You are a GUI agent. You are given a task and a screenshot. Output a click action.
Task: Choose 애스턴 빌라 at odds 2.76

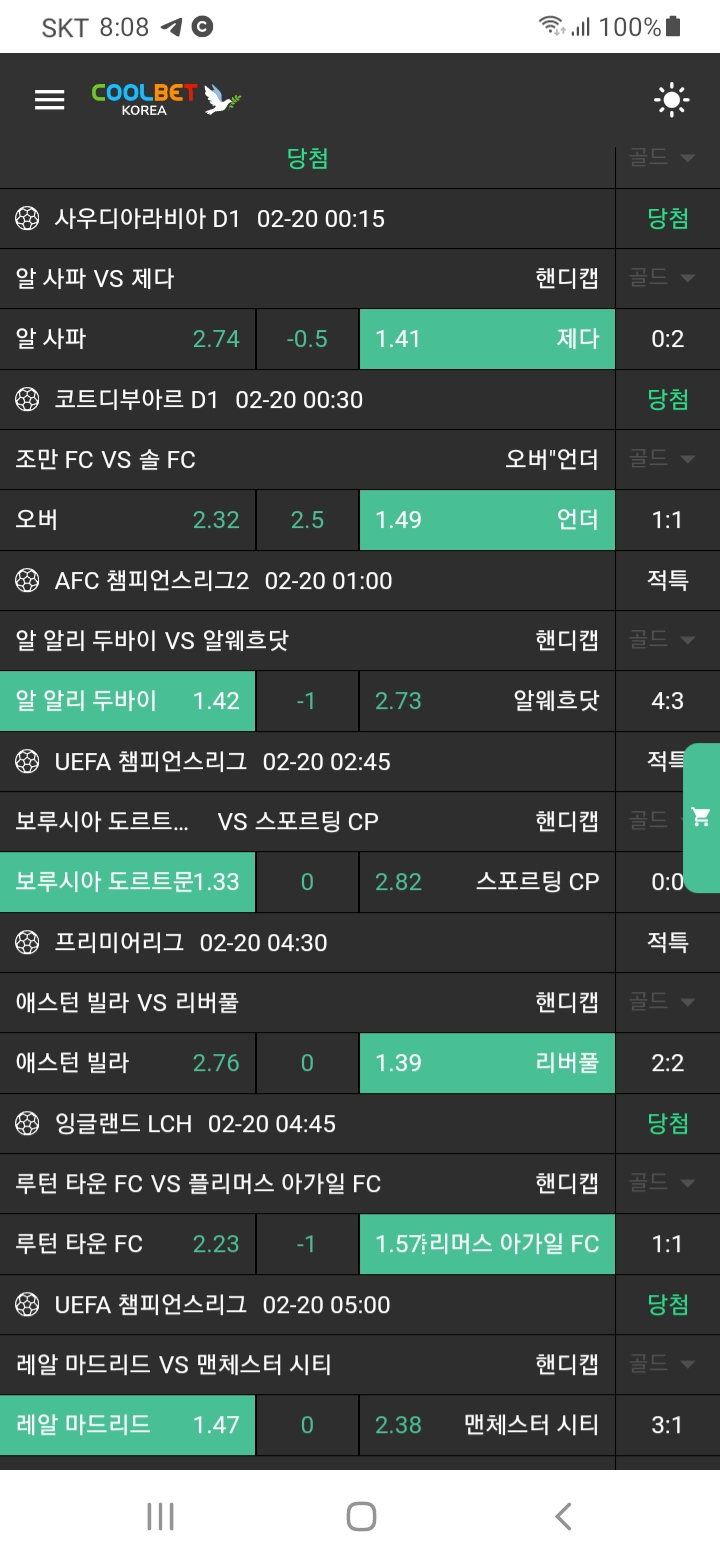tap(128, 1063)
